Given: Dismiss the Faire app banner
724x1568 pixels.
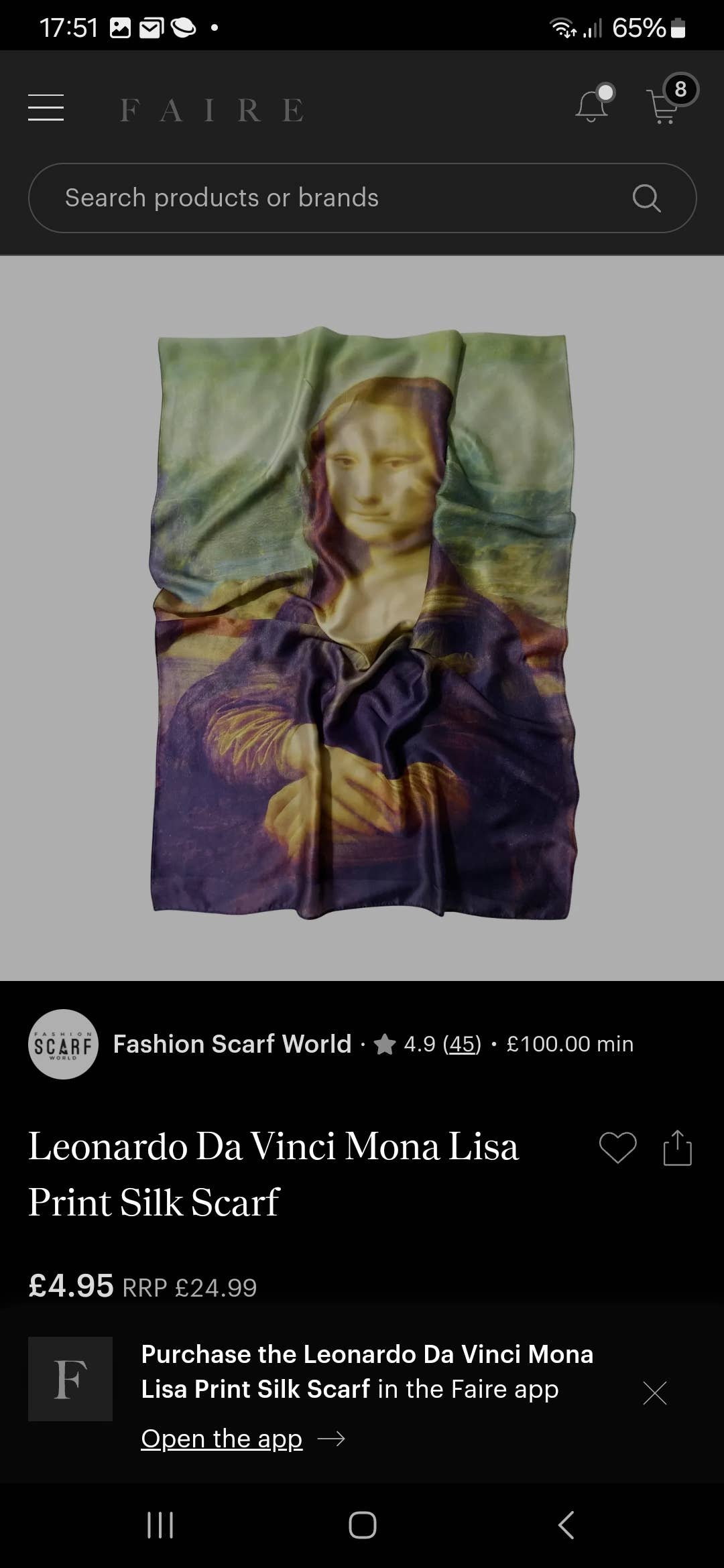Looking at the screenshot, I should (654, 1392).
